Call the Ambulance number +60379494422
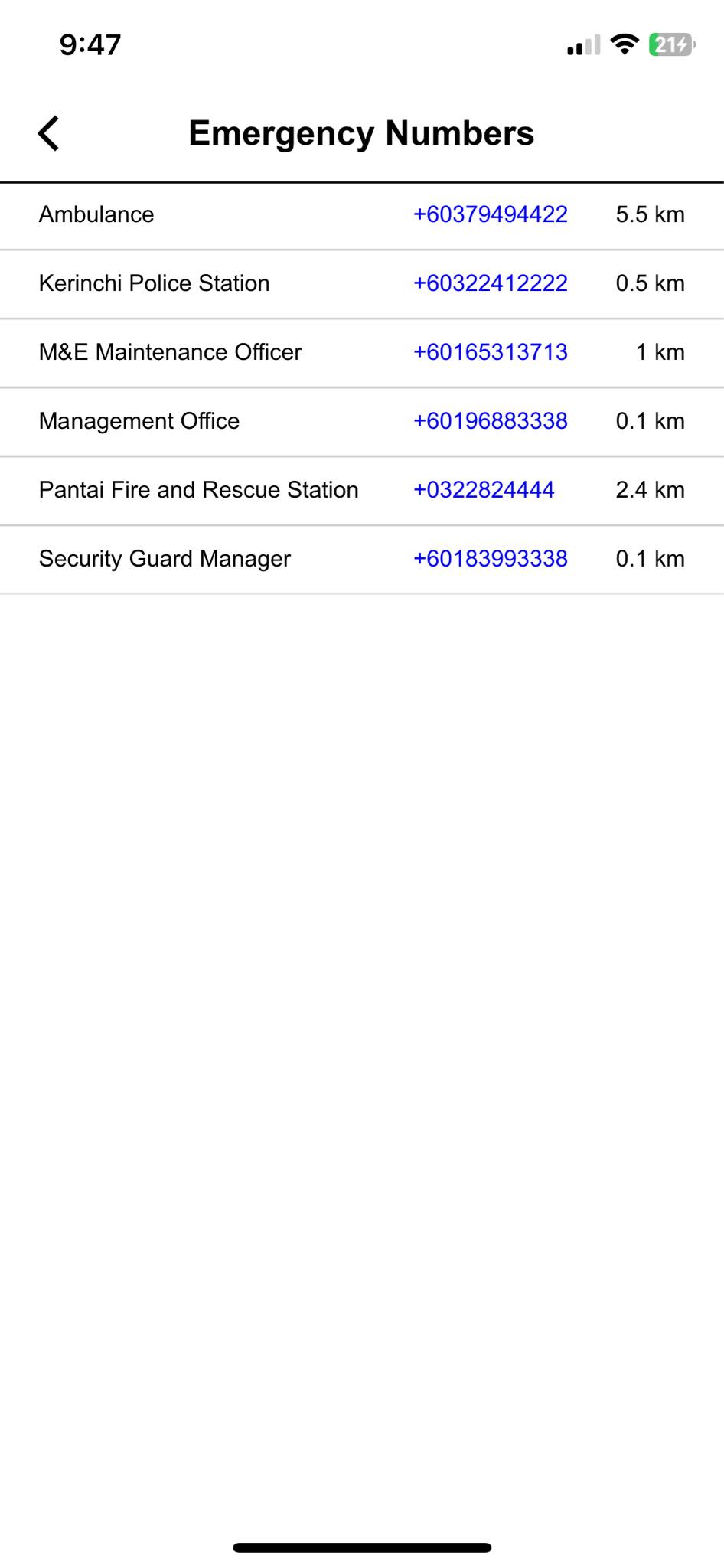 [490, 215]
